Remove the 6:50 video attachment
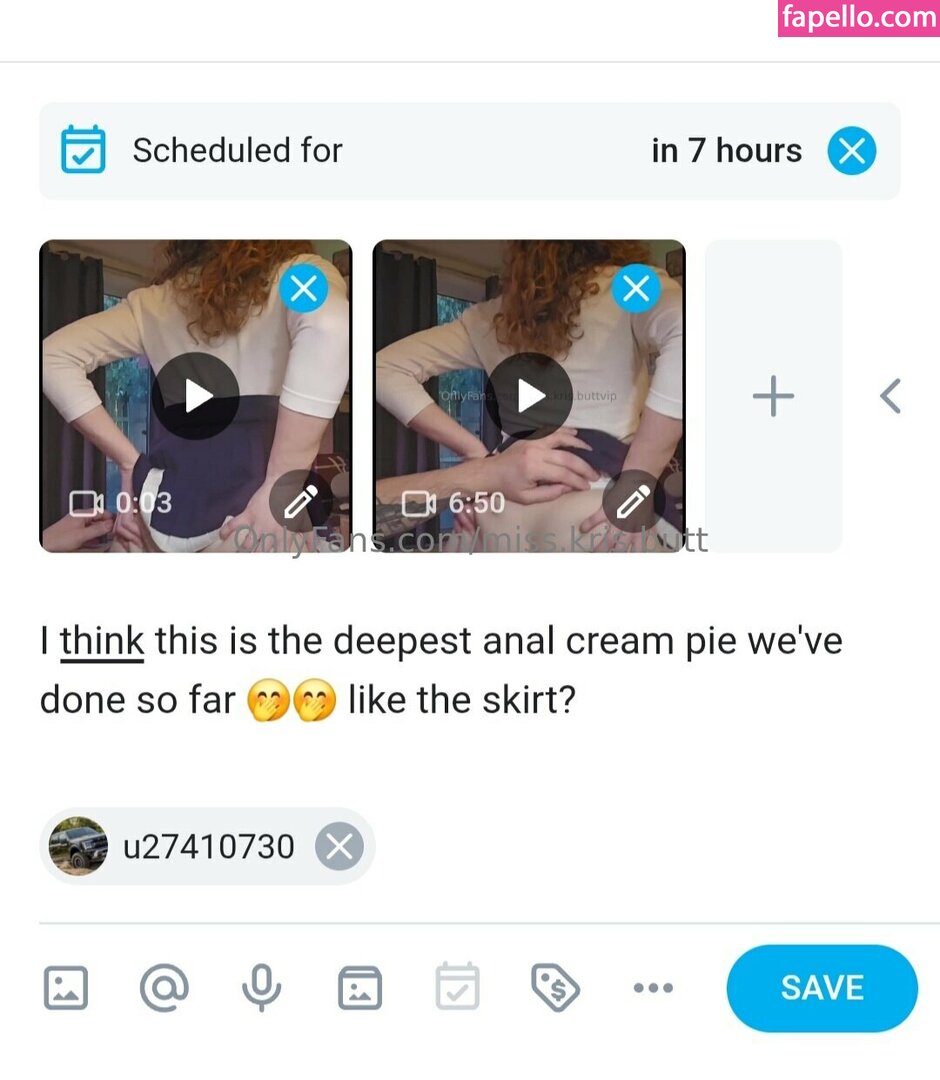 [636, 289]
